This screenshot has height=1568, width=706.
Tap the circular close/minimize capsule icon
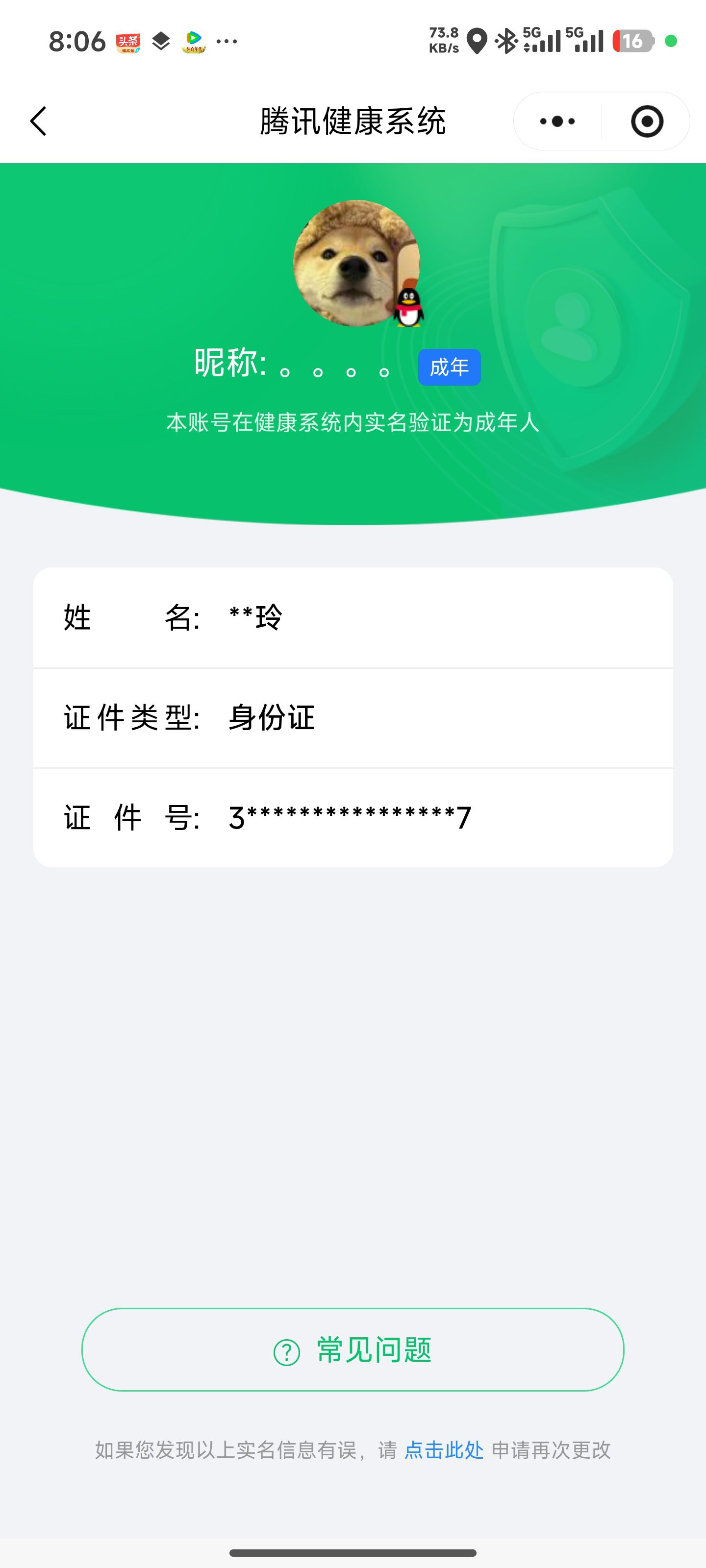click(646, 121)
